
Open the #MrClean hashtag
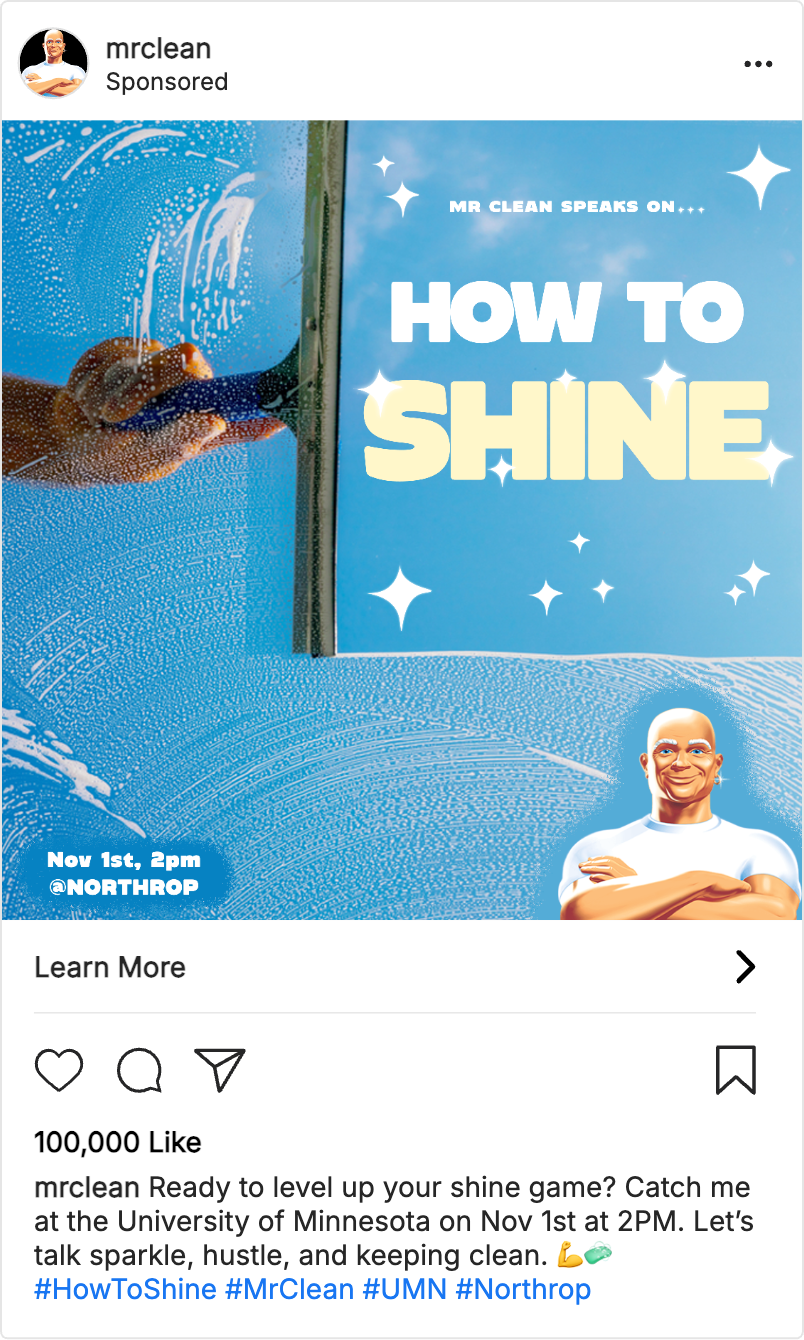click(289, 1289)
